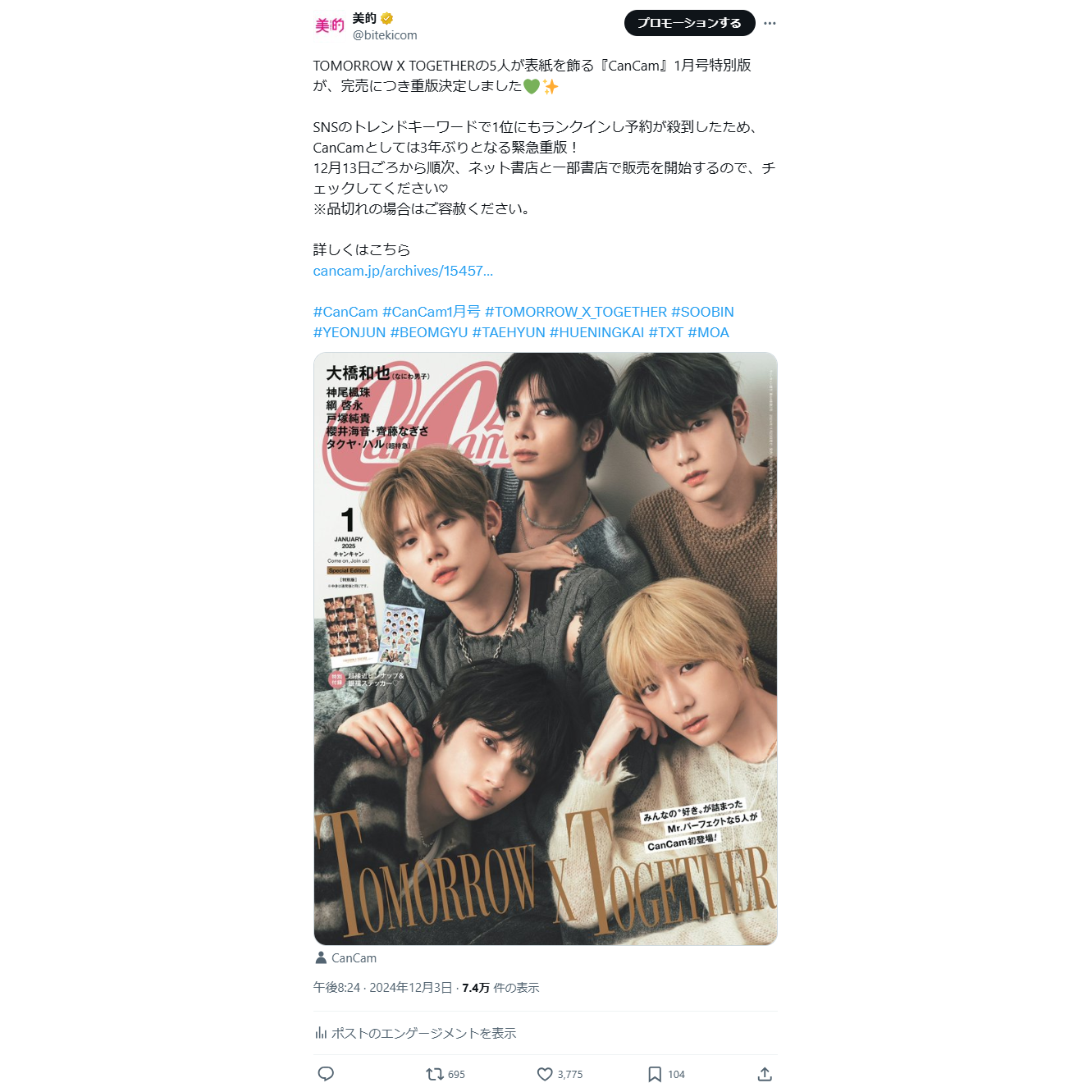The image size is (1092, 1092).
Task: Open the #BEOMGYU hashtag
Action: tap(428, 332)
